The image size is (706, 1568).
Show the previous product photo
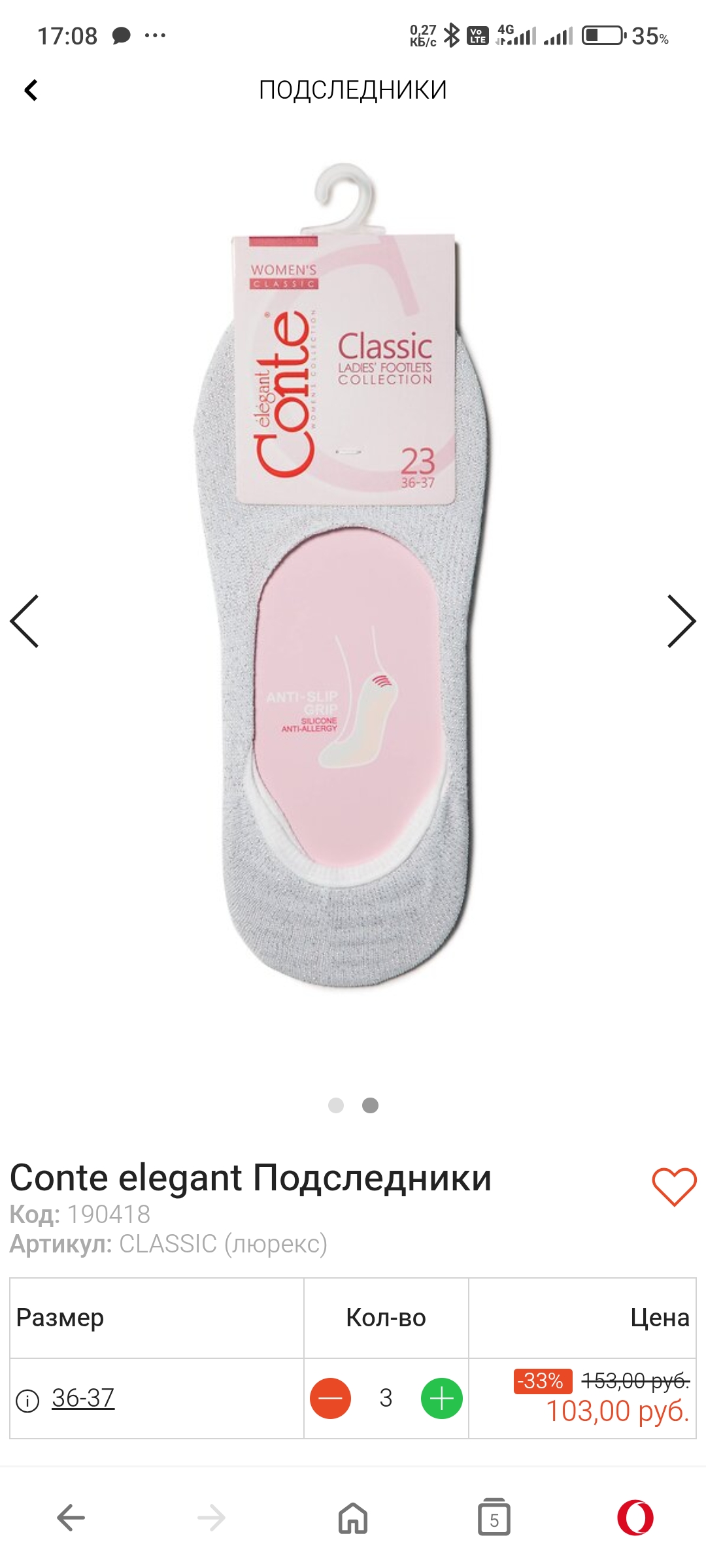pyautogui.click(x=25, y=621)
